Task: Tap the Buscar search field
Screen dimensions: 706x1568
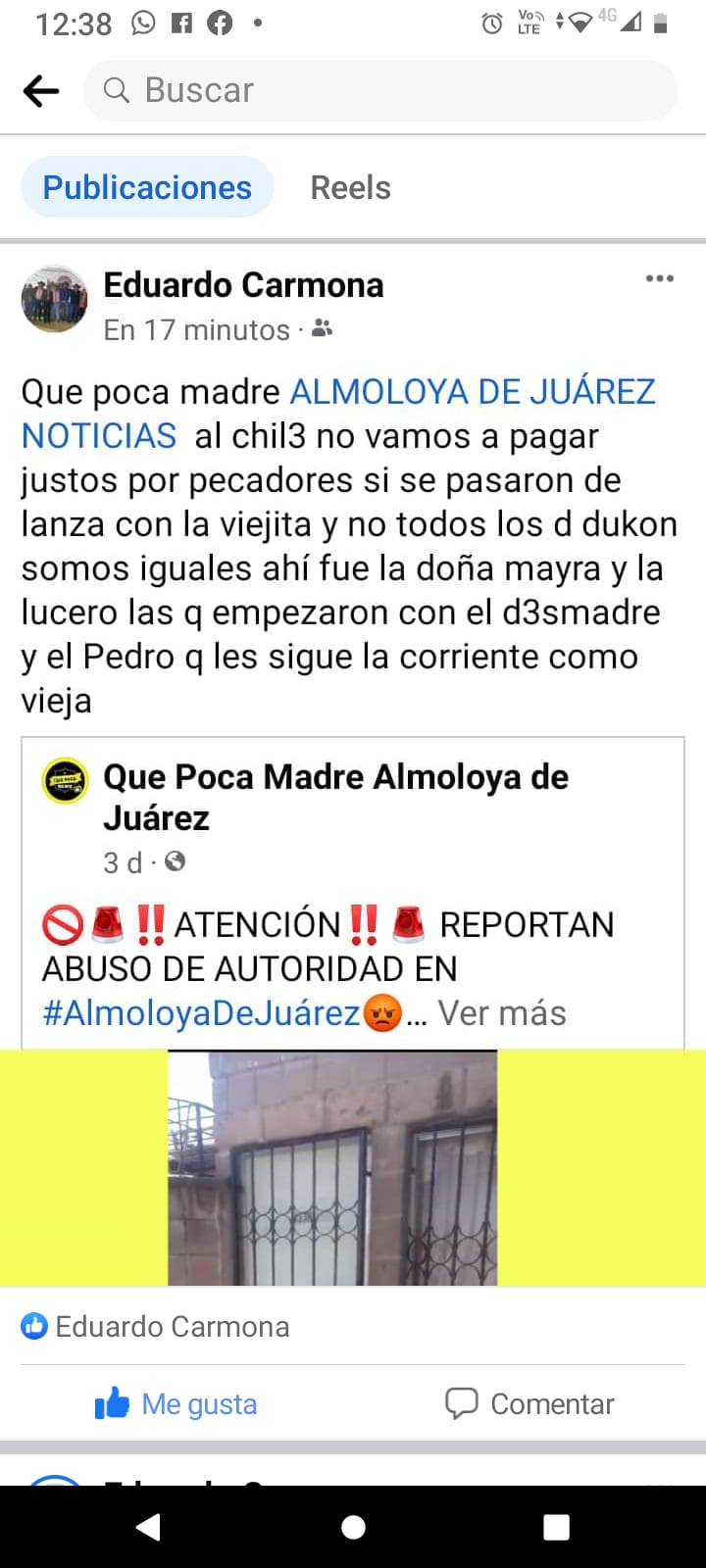Action: (380, 90)
